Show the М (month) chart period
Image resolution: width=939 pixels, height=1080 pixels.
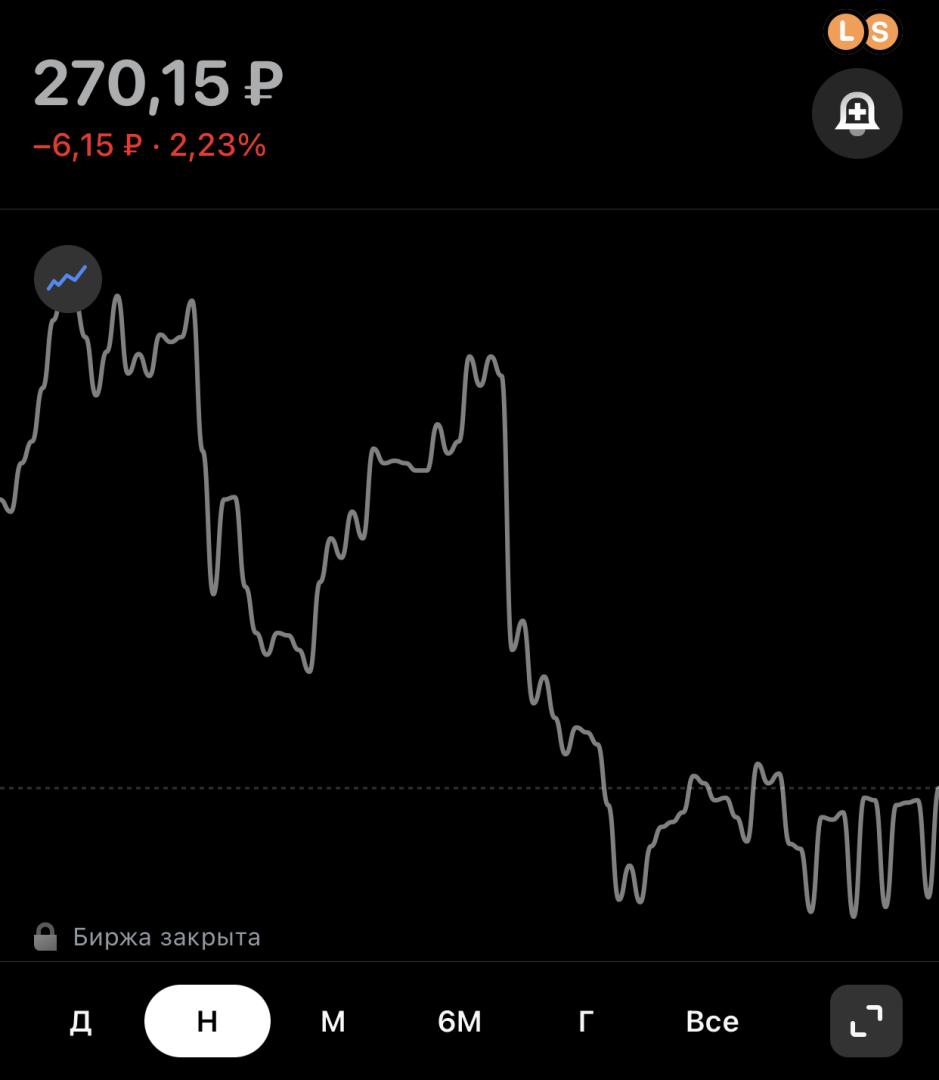(x=333, y=1021)
